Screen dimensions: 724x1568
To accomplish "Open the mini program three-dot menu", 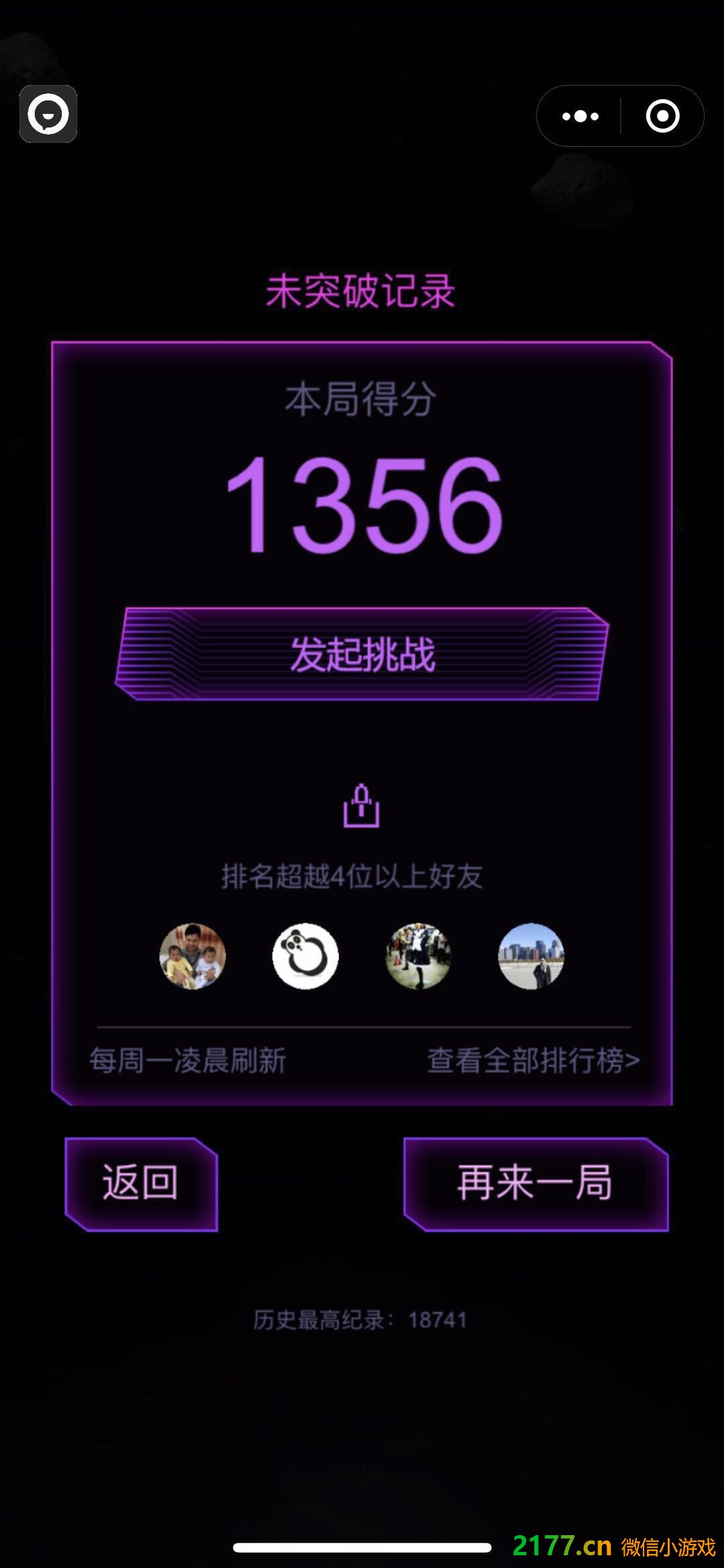I will click(x=580, y=116).
